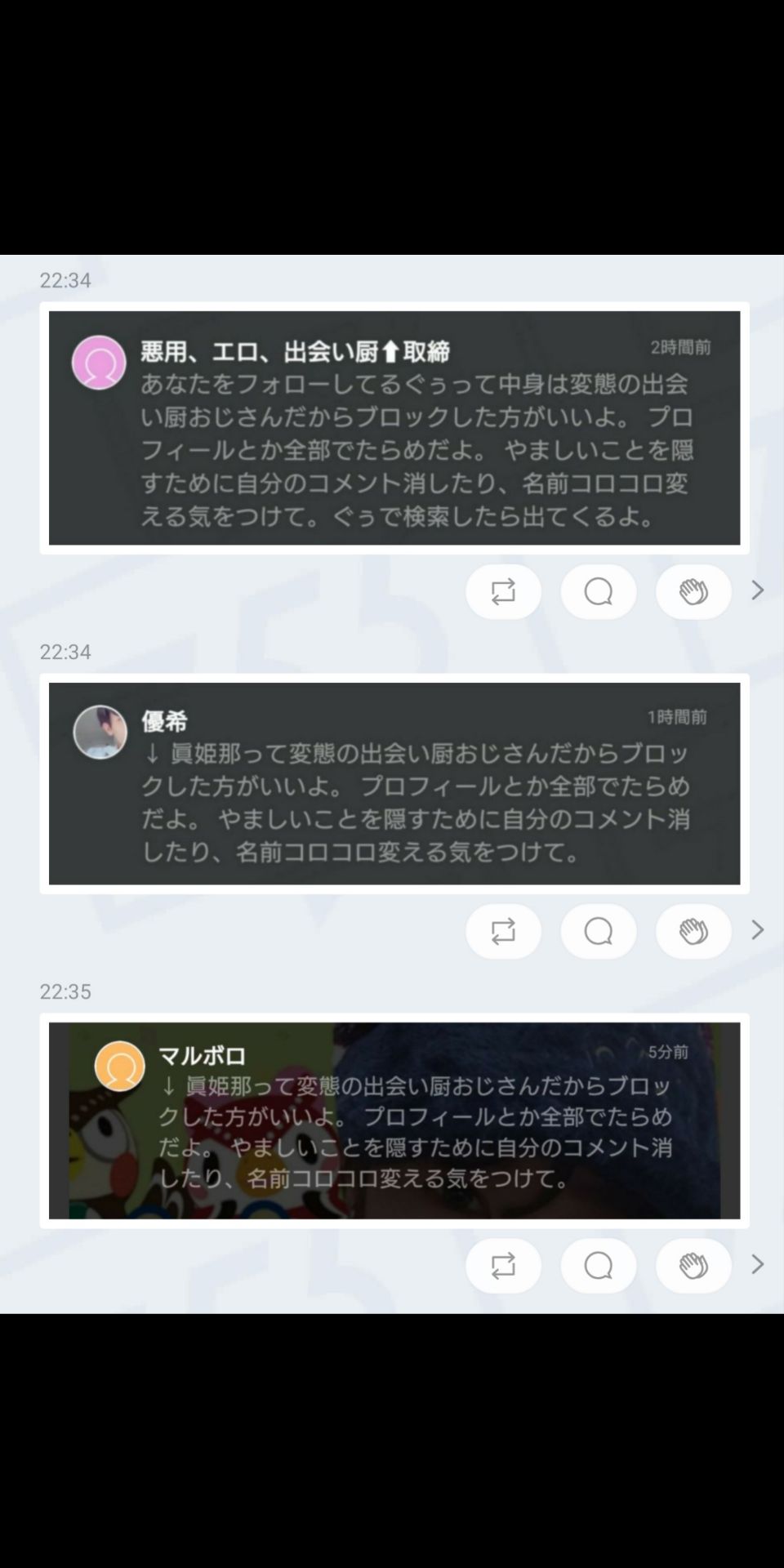Repost 優希's post
784x1568 pixels.
coord(502,930)
